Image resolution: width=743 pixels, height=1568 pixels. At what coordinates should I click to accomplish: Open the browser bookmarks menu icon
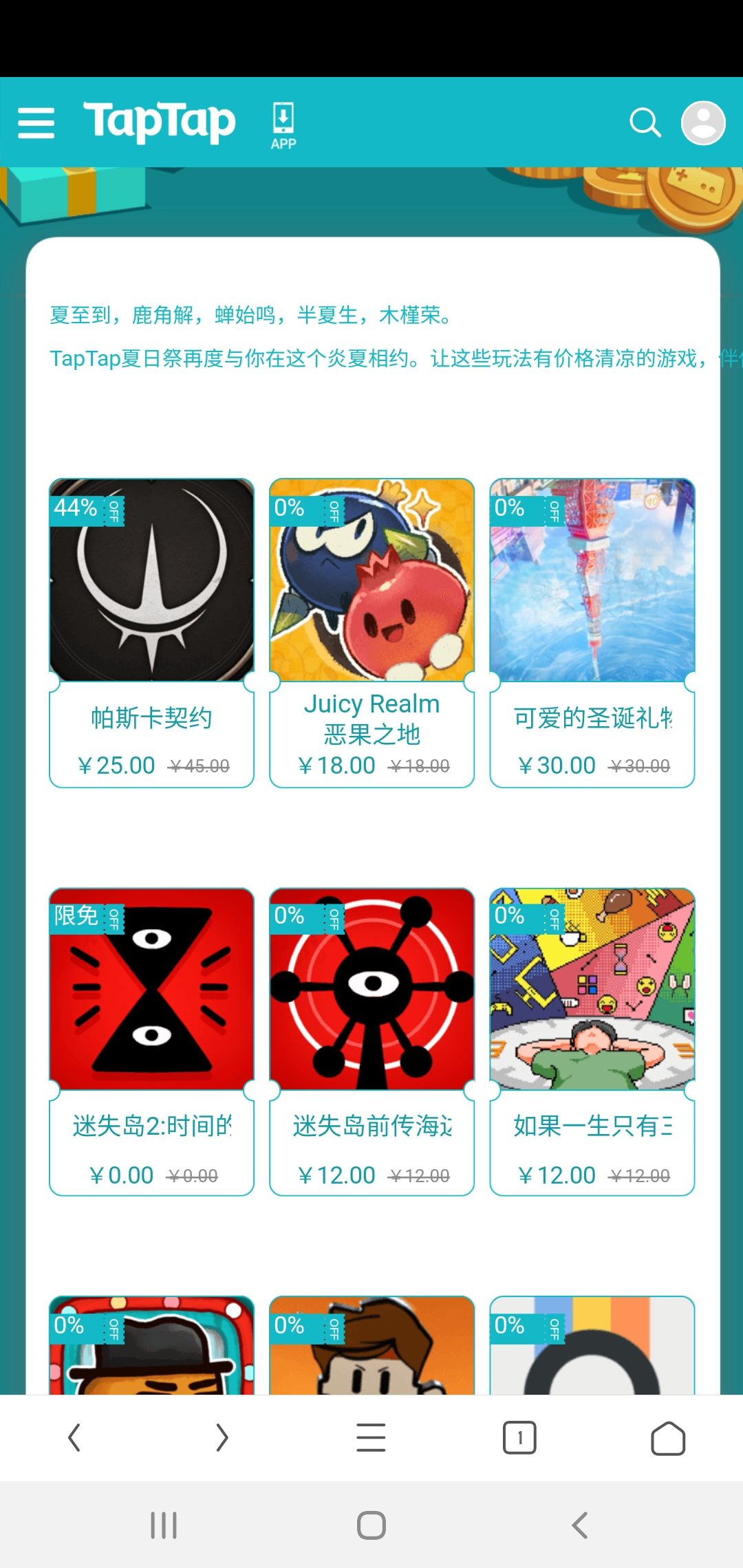click(371, 1436)
